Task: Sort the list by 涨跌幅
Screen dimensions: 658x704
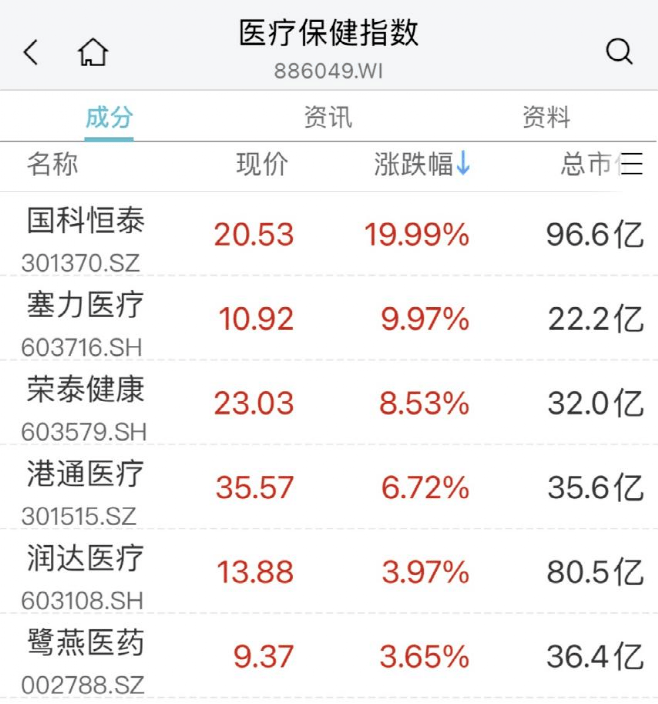Action: (422, 165)
